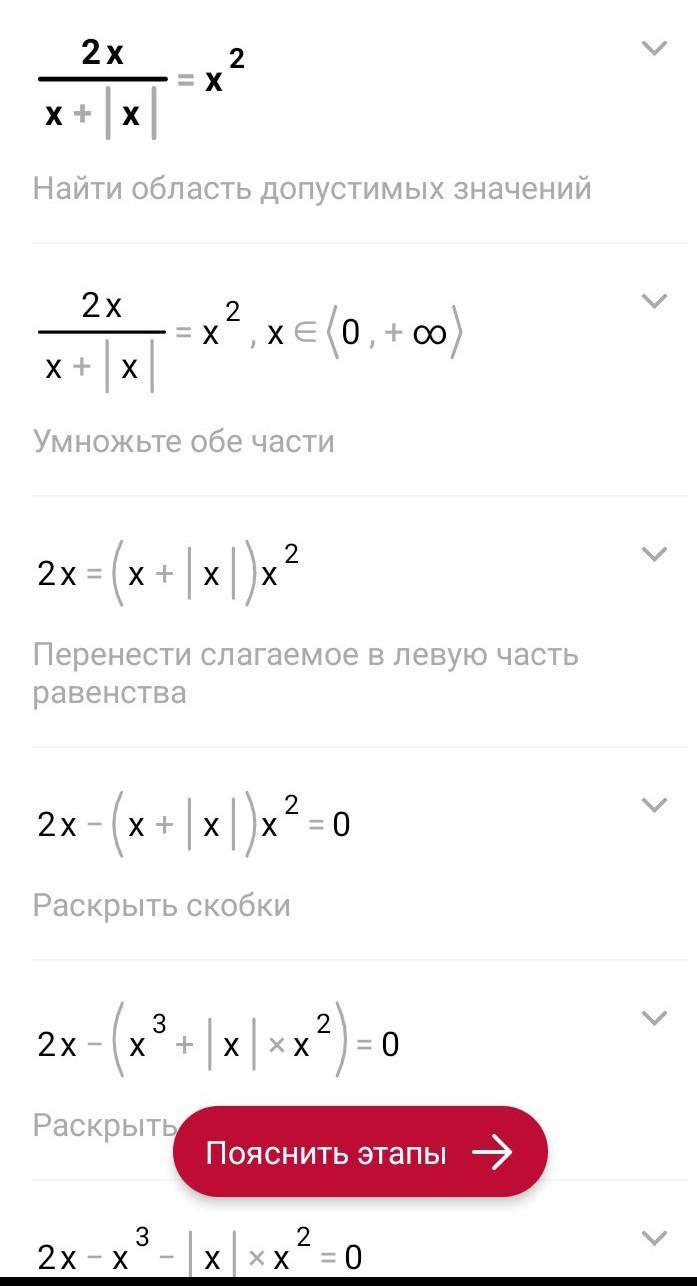Screen dimensions: 697x1286
Task: Tap the Пояснить этапы button
Action: (x=360, y=1152)
